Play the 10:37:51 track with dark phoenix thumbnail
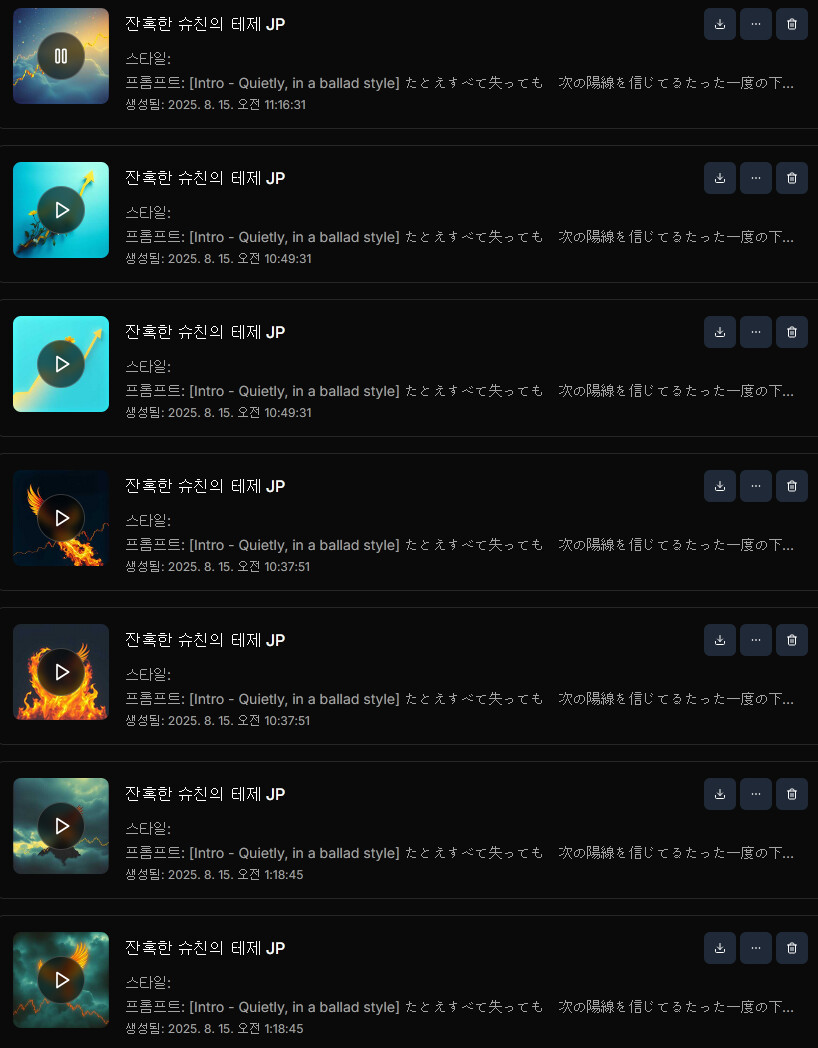 (x=61, y=518)
